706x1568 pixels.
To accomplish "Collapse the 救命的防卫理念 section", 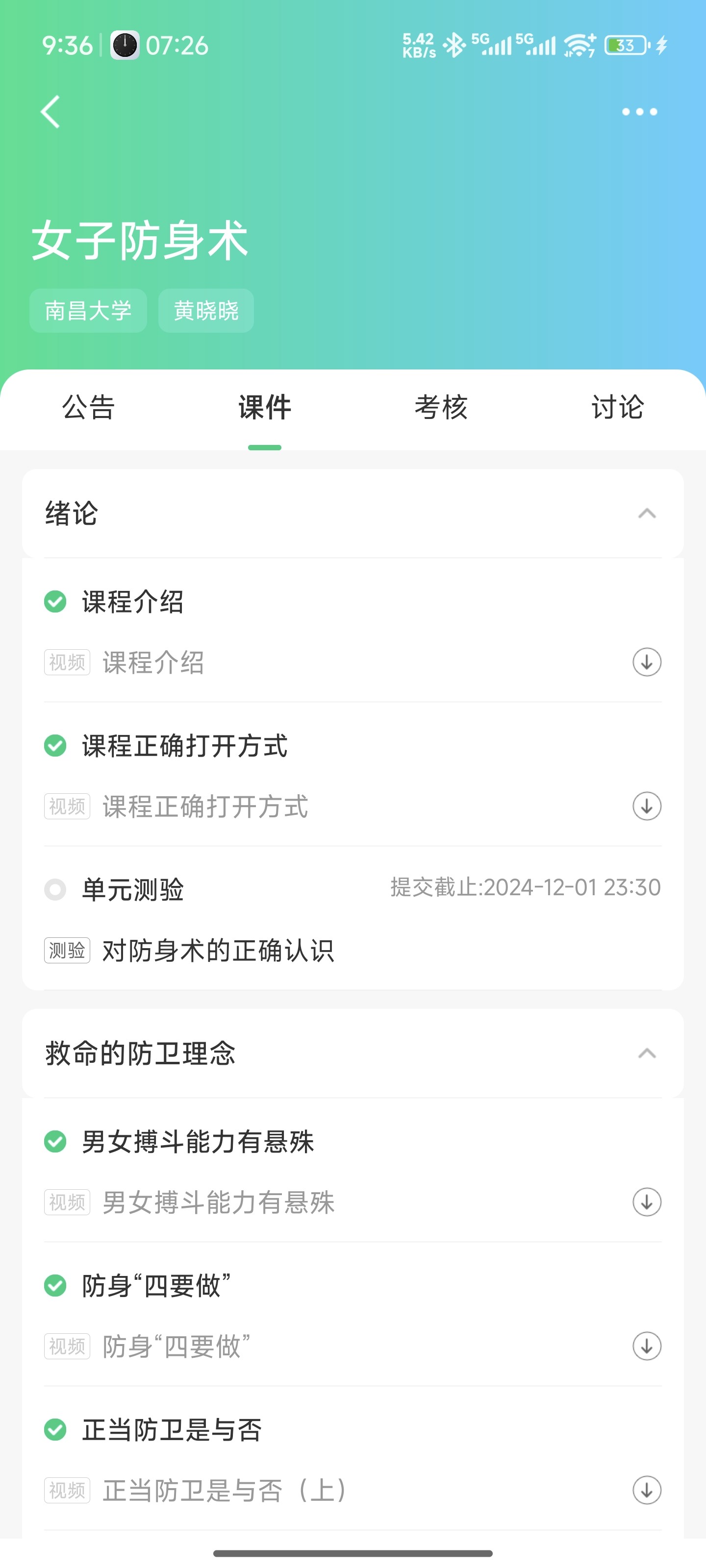I will (x=646, y=1053).
